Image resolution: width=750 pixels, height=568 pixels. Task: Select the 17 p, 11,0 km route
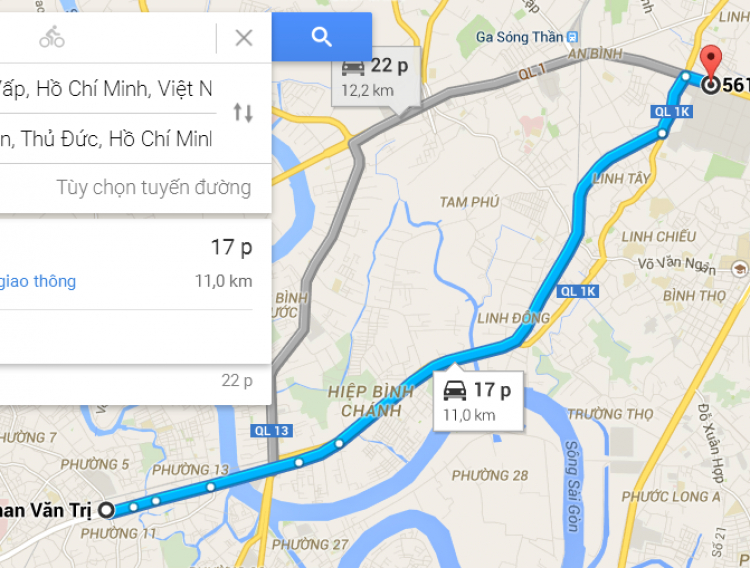[x=130, y=264]
